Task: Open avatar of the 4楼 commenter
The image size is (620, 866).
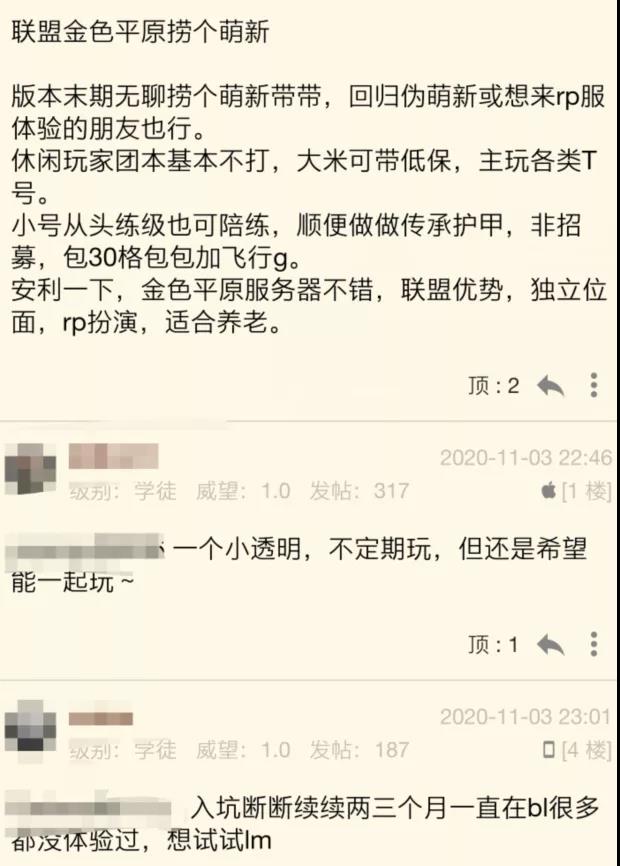Action: 30,730
